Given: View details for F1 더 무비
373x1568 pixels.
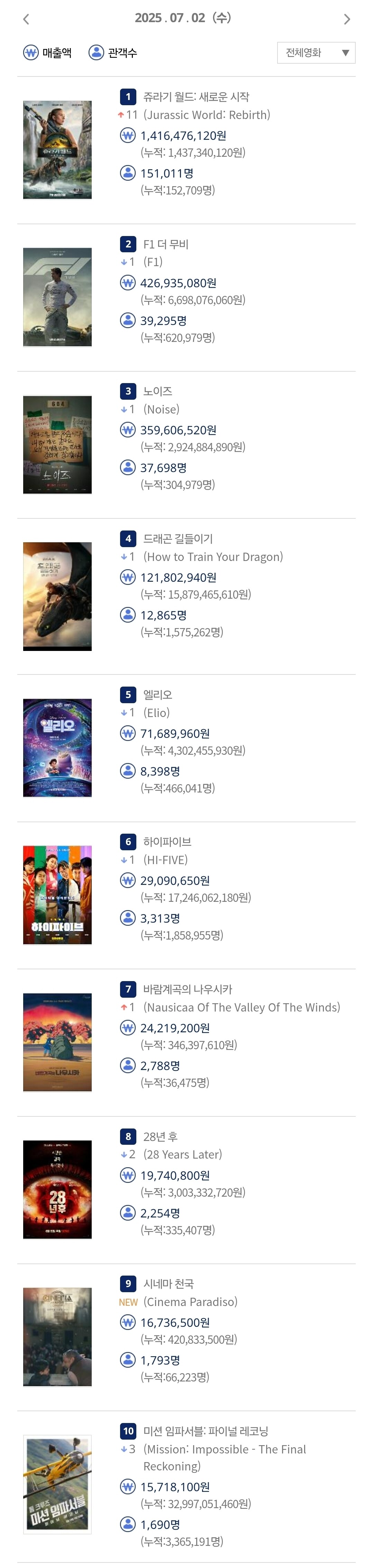Looking at the screenshot, I should tap(165, 245).
